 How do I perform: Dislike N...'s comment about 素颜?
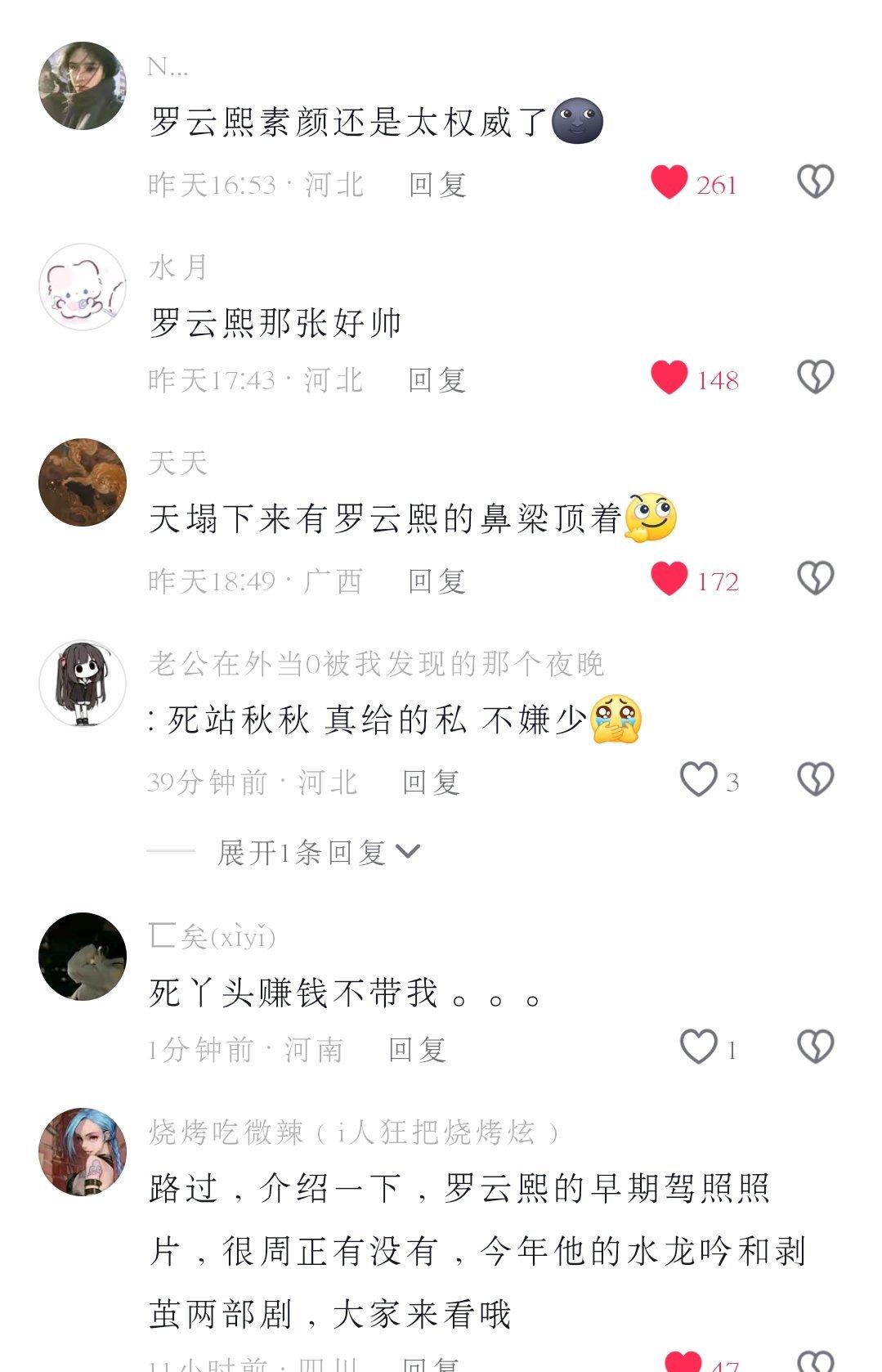tap(815, 182)
